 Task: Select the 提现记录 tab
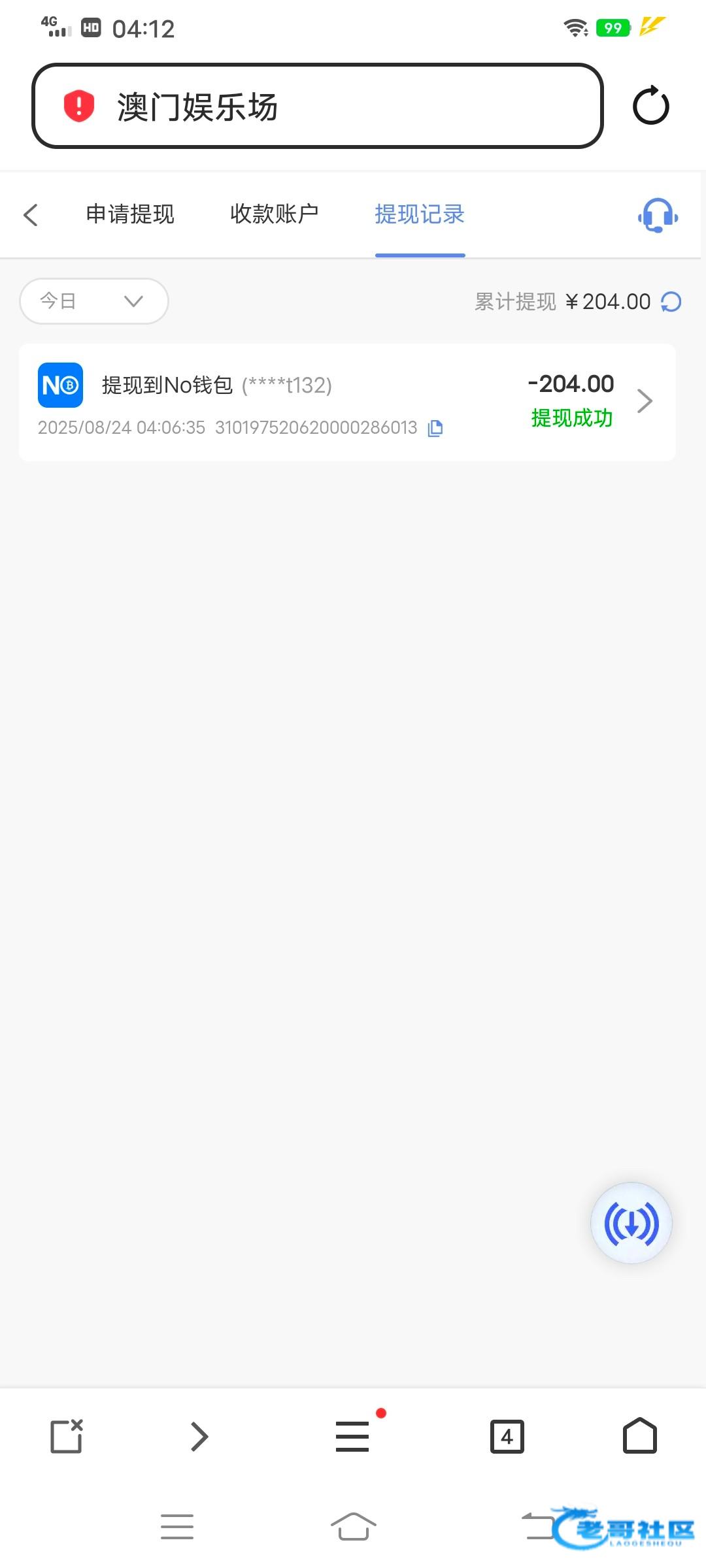[420, 214]
